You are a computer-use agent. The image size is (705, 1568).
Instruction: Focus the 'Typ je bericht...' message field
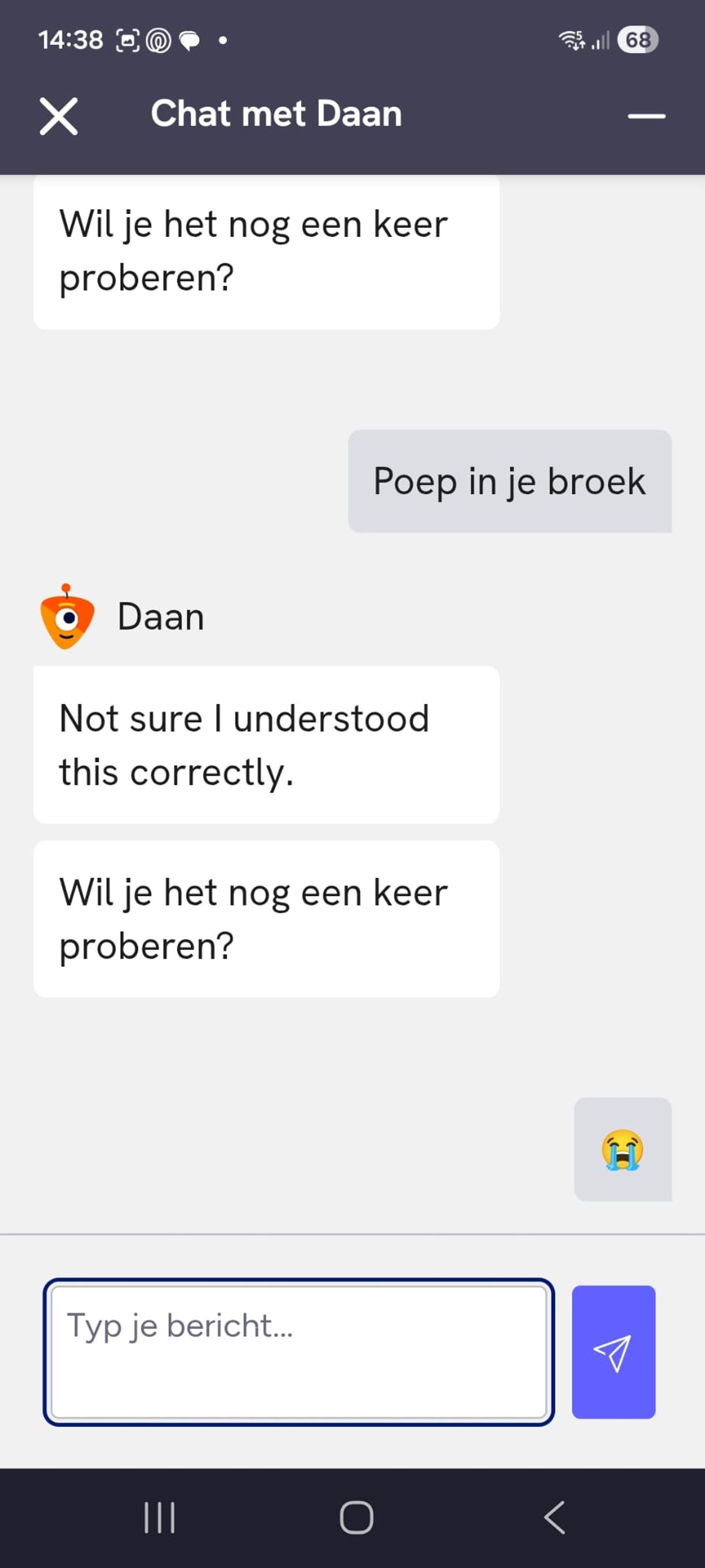(x=298, y=1351)
